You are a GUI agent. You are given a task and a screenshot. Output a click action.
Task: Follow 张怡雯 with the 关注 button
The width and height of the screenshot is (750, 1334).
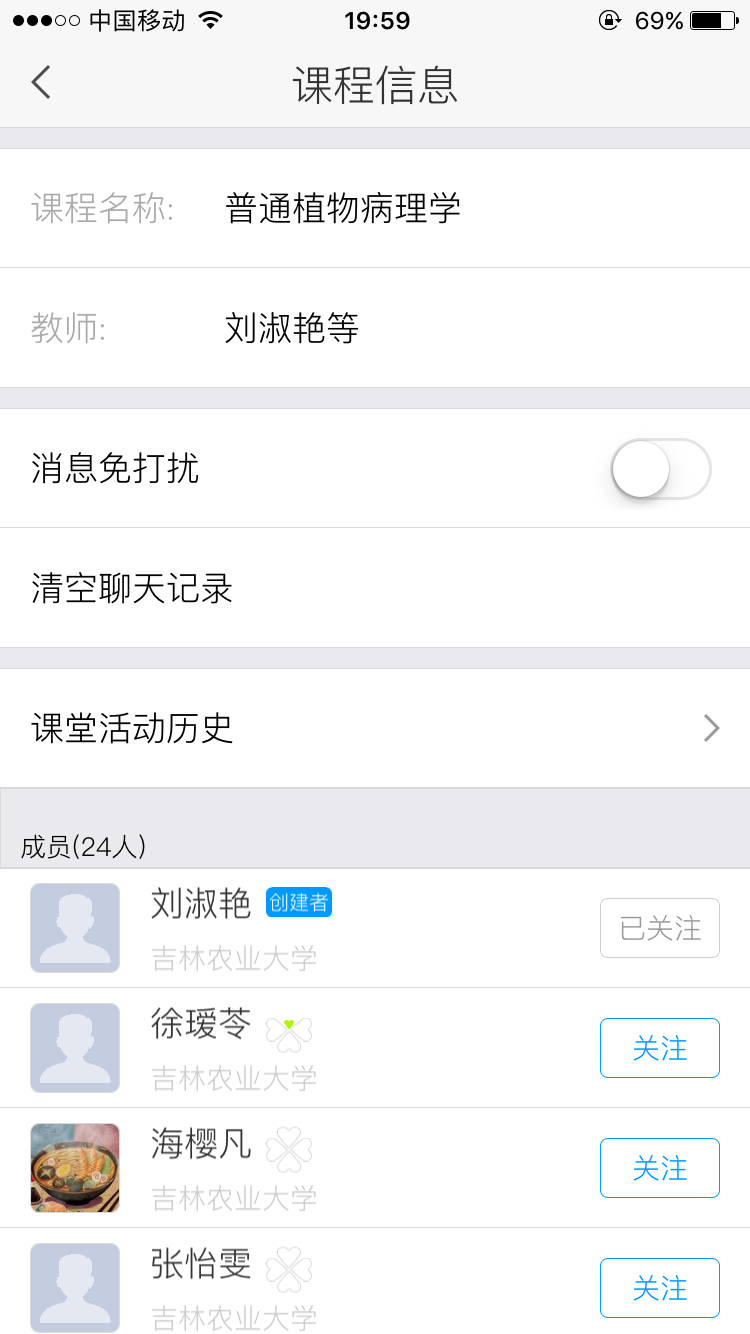[659, 1288]
